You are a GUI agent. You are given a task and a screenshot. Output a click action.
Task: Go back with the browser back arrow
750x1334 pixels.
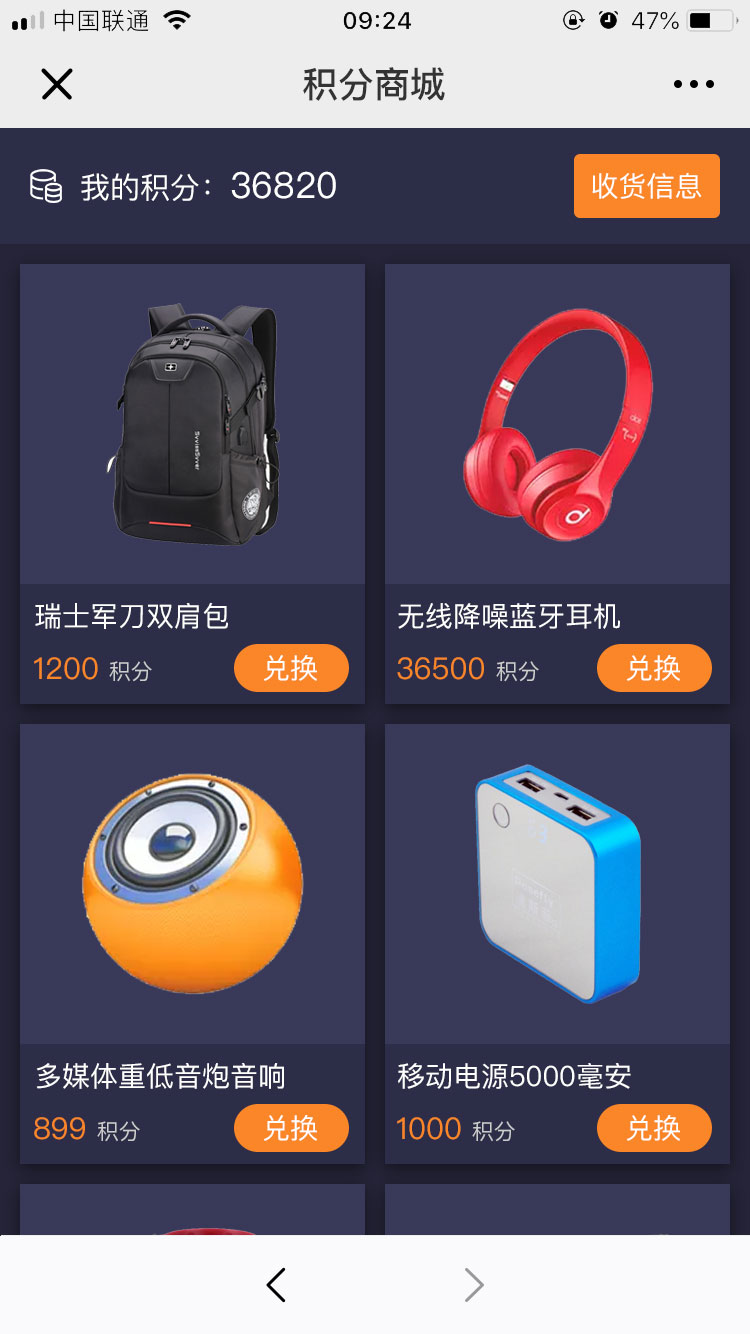pyautogui.click(x=276, y=1285)
